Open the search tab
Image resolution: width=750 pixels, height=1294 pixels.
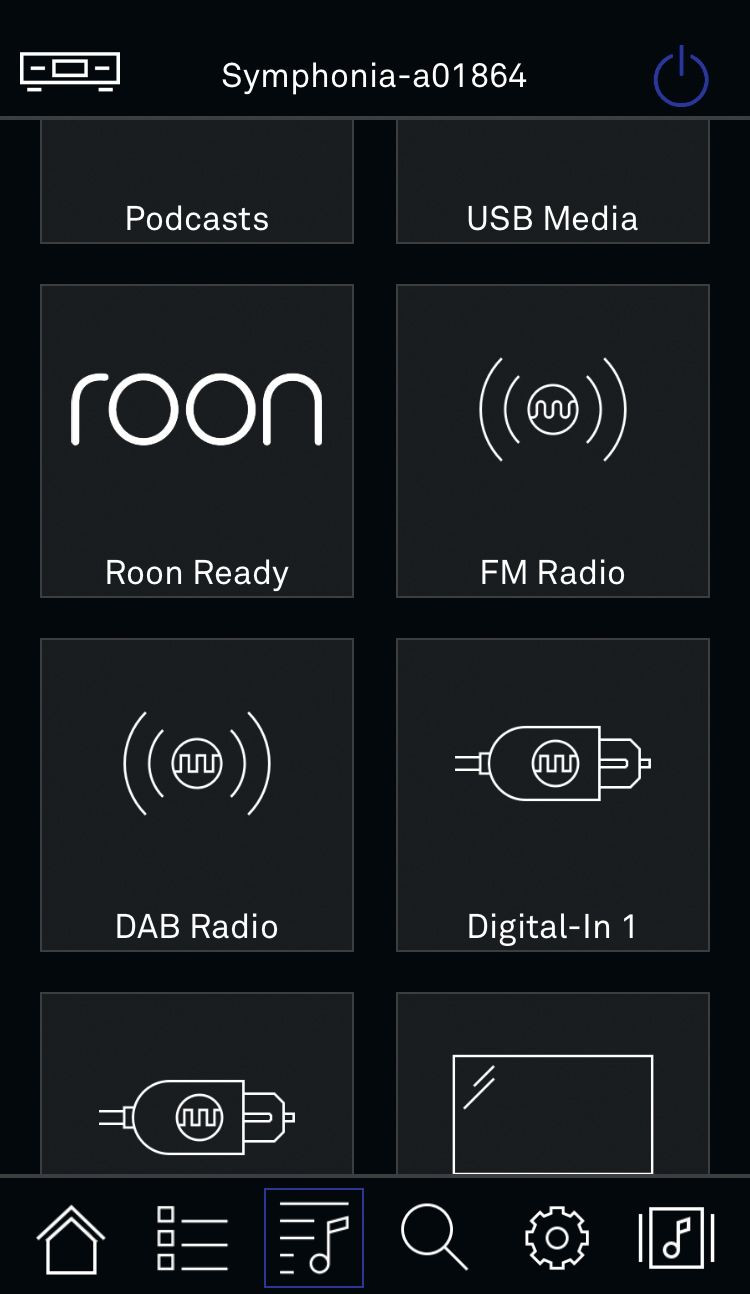(434, 1238)
